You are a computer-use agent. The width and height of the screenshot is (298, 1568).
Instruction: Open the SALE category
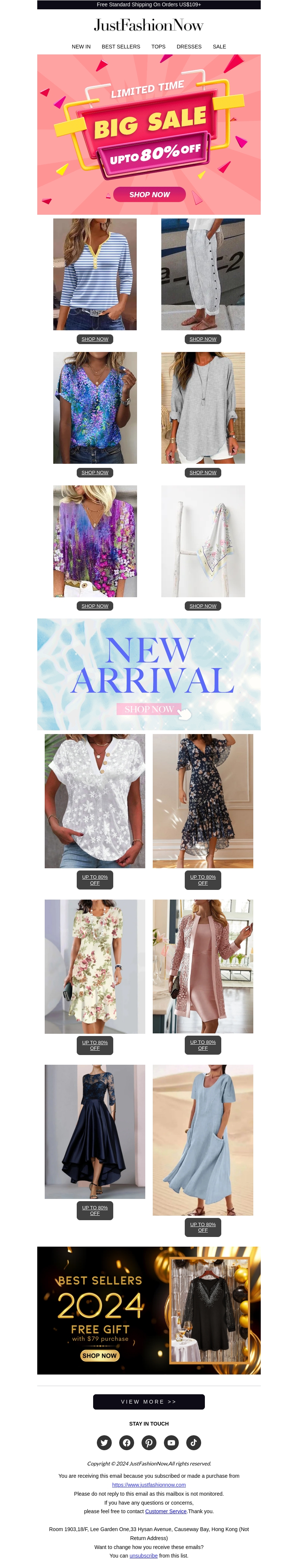[219, 47]
